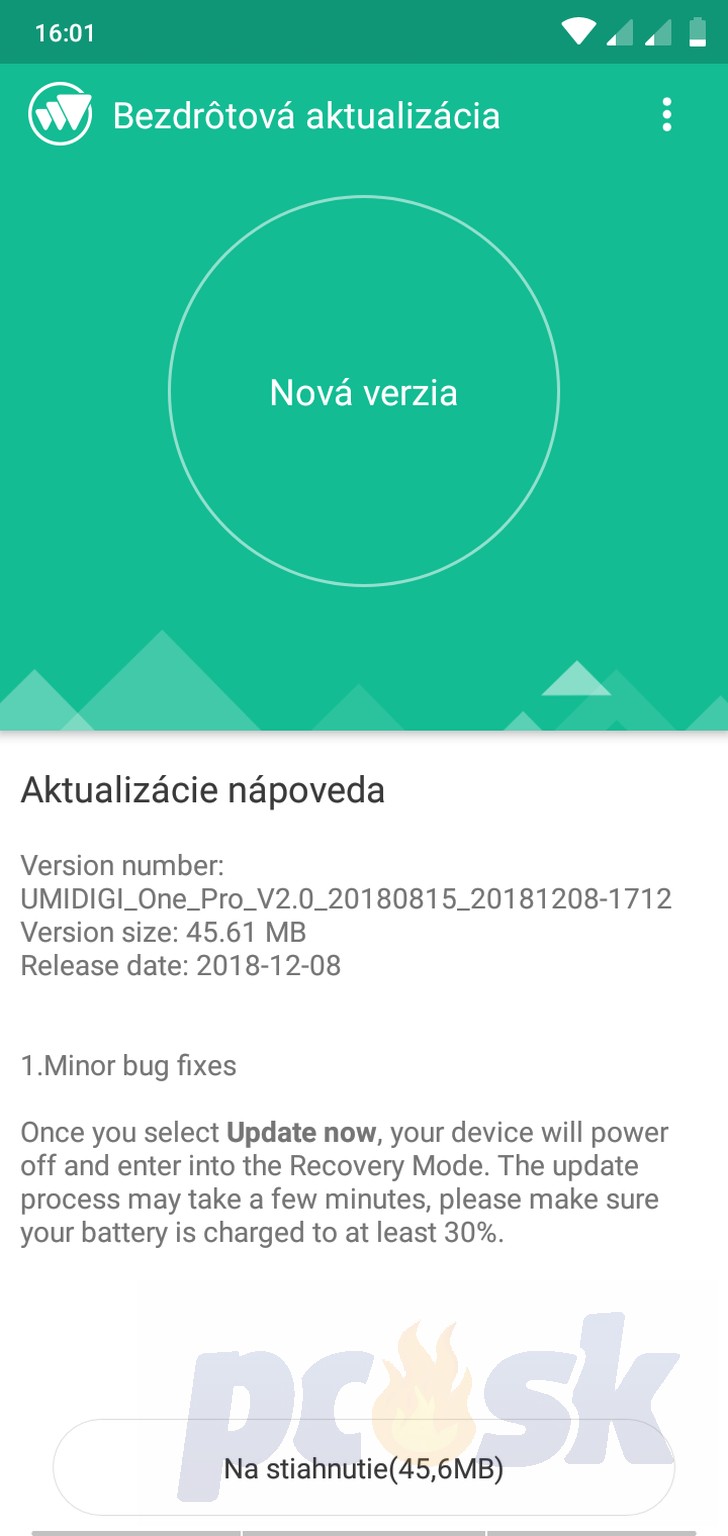Open the three-dot overflow menu

tap(667, 115)
